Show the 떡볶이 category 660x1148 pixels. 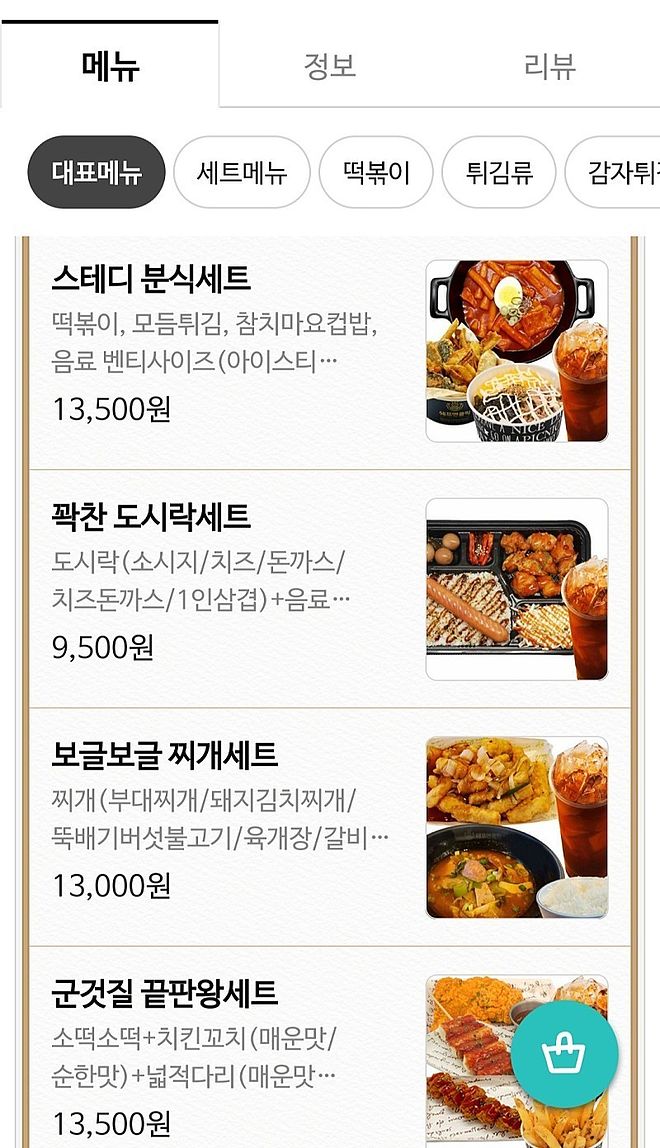pyautogui.click(x=376, y=172)
